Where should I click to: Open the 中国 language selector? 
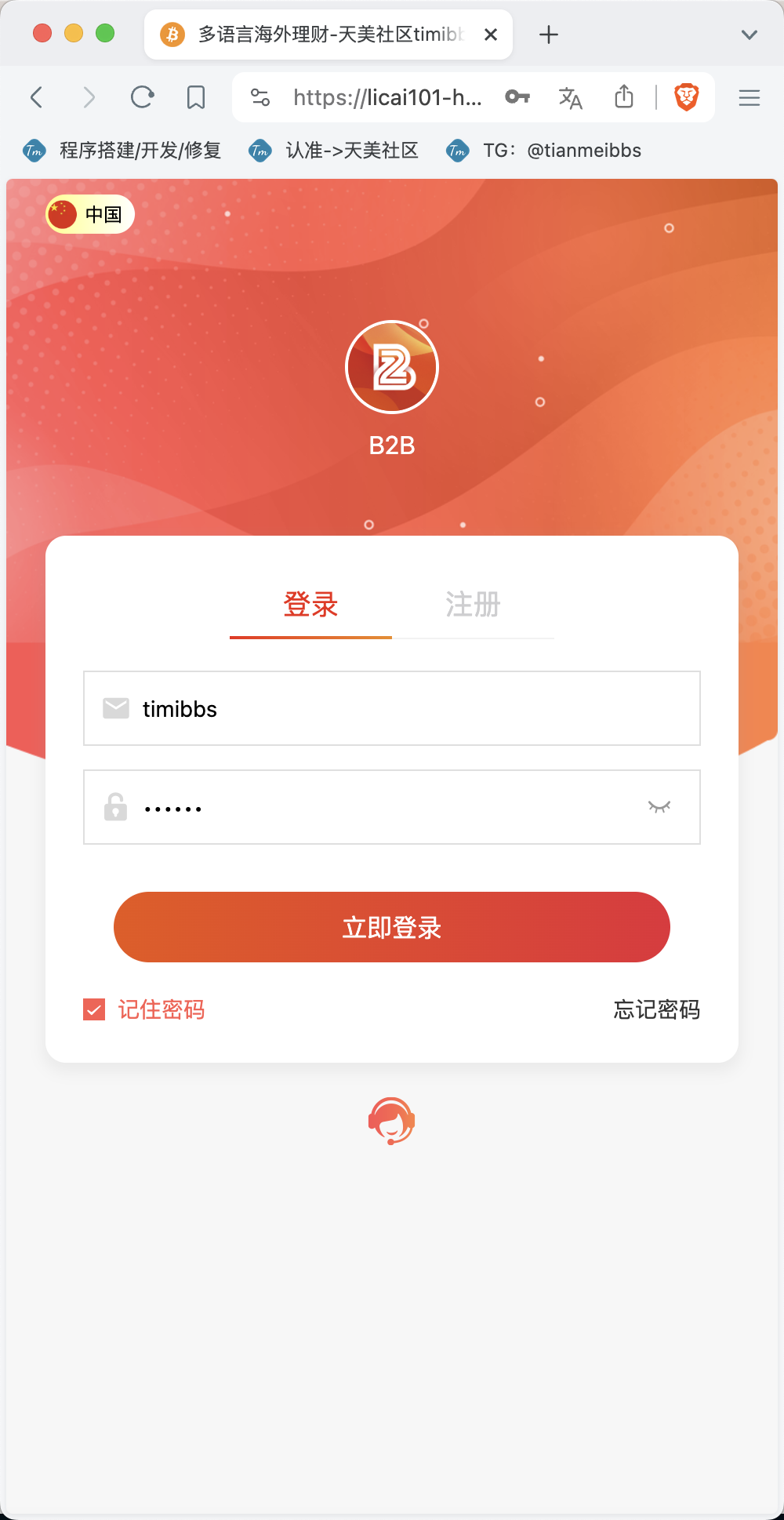tap(89, 214)
